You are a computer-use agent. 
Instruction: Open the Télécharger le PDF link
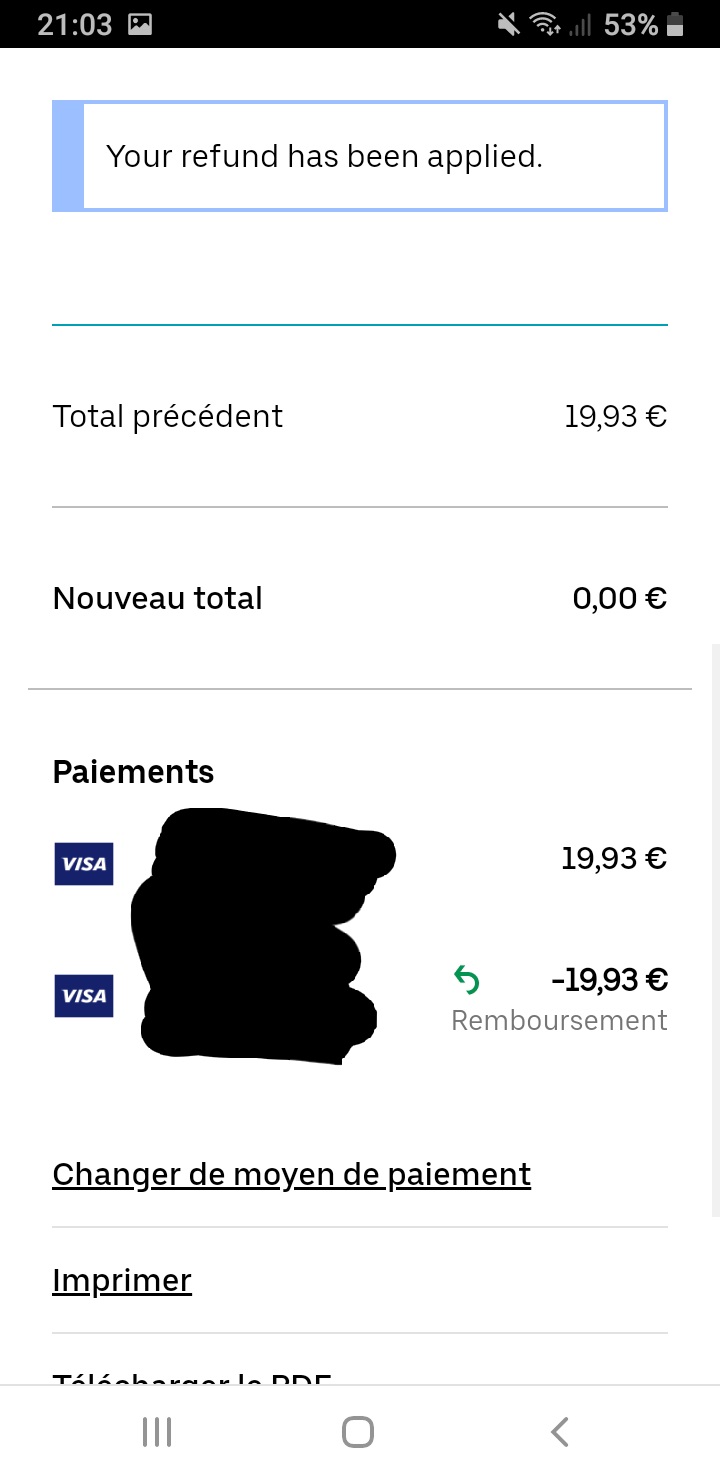coord(192,1380)
